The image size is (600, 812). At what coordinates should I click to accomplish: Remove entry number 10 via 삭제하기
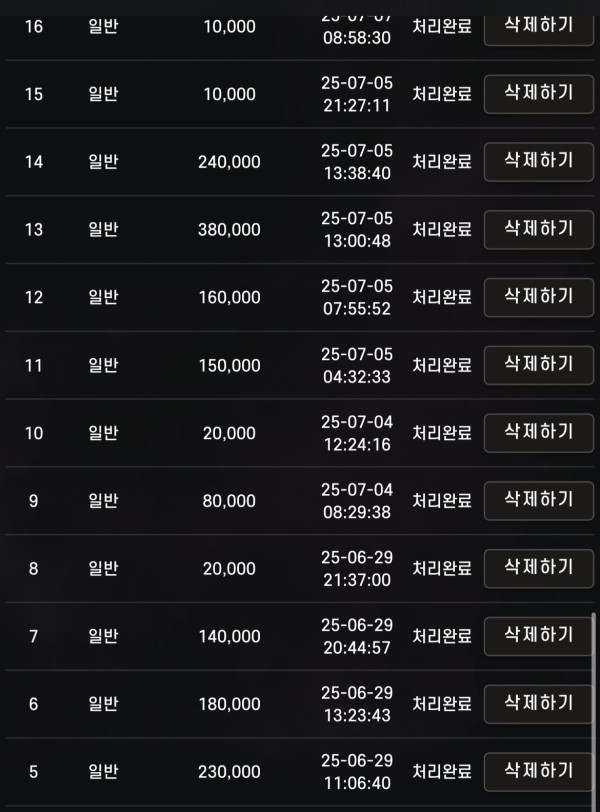538,432
